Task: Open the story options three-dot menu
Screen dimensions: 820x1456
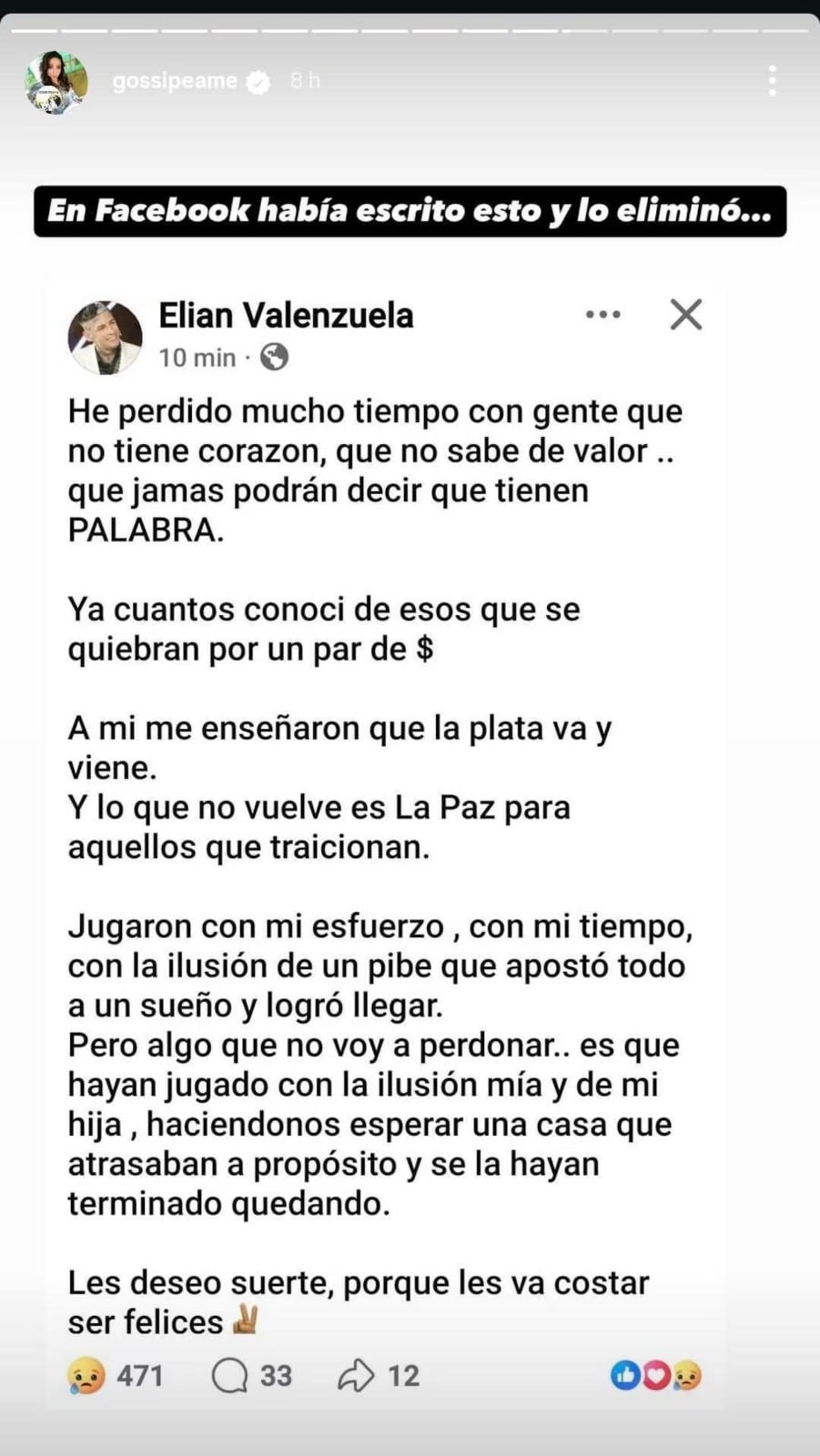Action: 771,81
